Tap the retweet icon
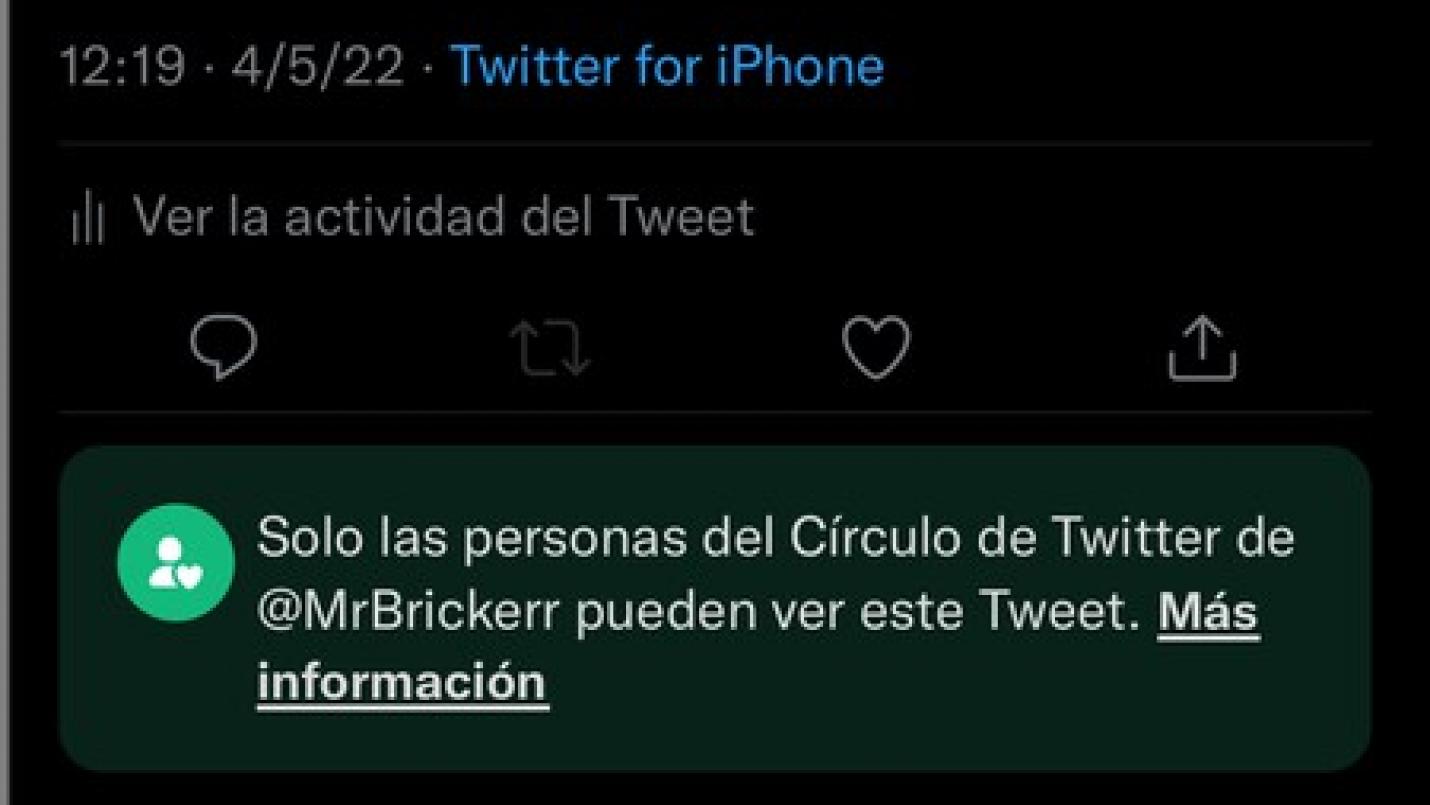The width and height of the screenshot is (1430, 805). [550, 349]
